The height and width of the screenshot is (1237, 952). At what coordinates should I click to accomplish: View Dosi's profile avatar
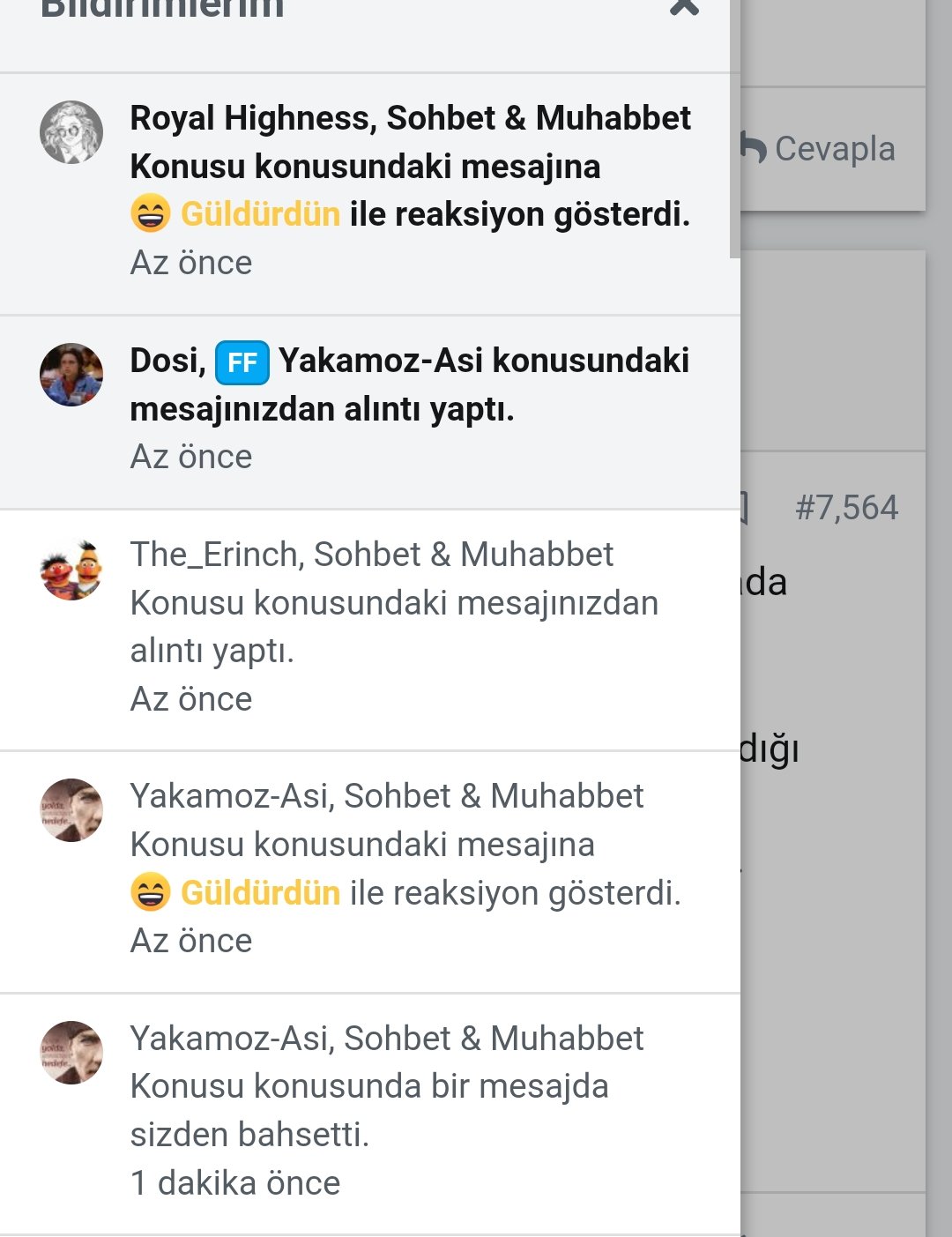pyautogui.click(x=71, y=375)
